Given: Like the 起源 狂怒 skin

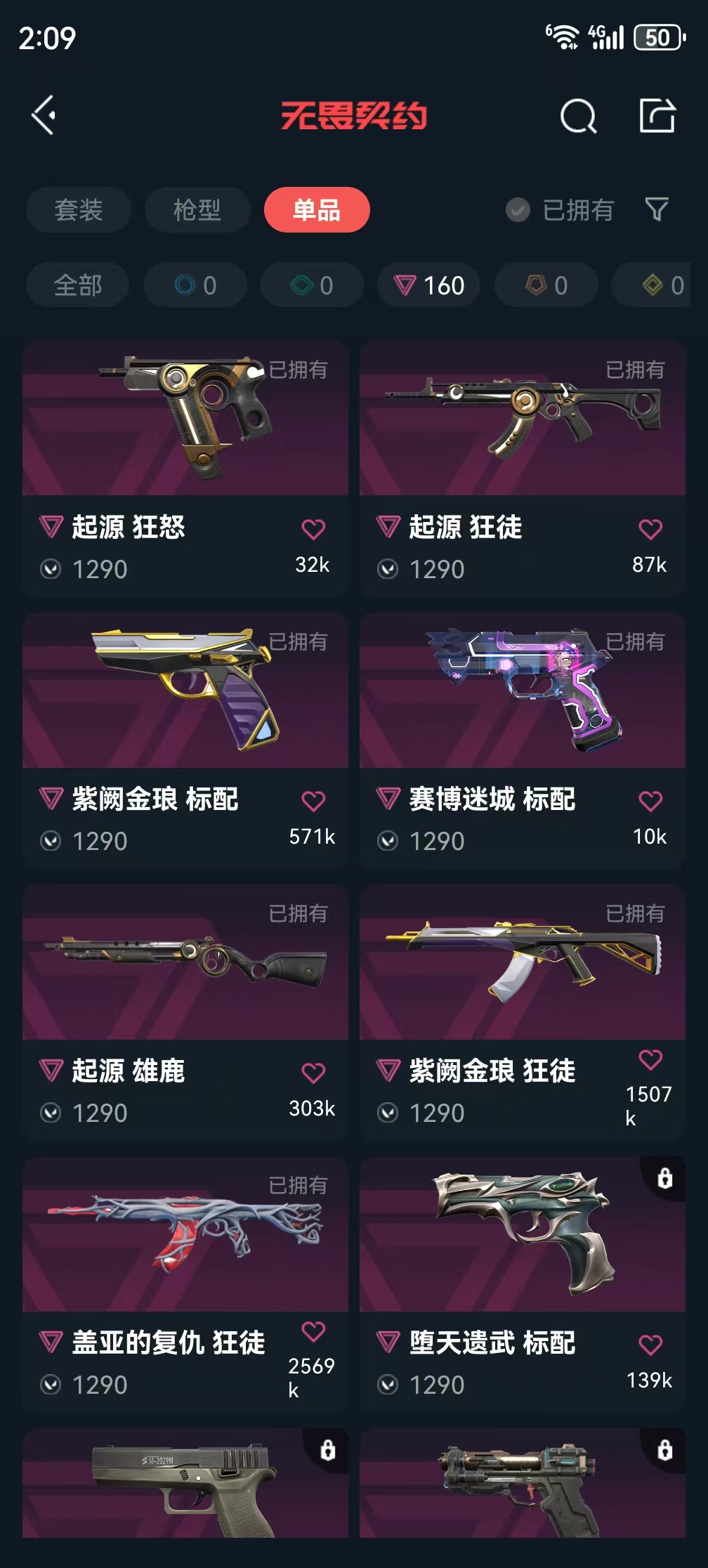Looking at the screenshot, I should (x=313, y=529).
